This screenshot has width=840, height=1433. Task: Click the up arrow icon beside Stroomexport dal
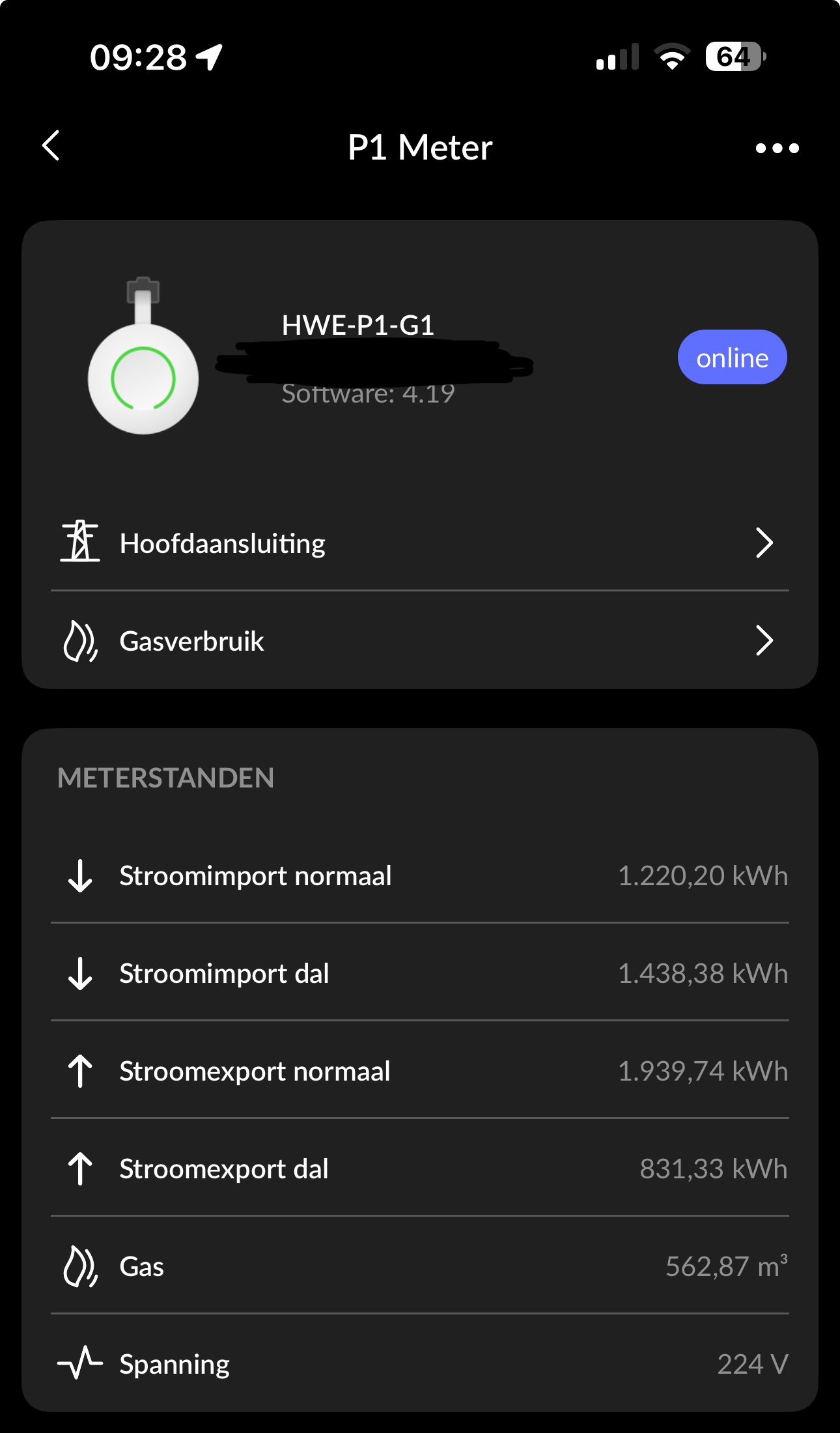[x=79, y=1169]
